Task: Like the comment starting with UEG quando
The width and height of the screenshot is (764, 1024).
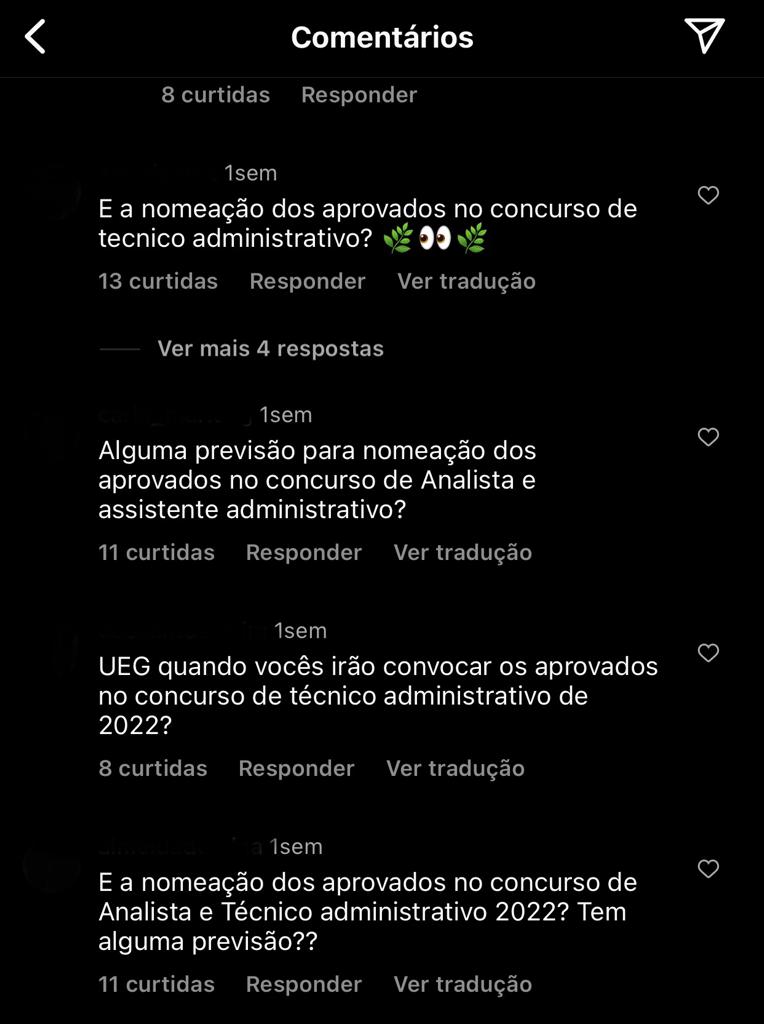Action: point(708,654)
